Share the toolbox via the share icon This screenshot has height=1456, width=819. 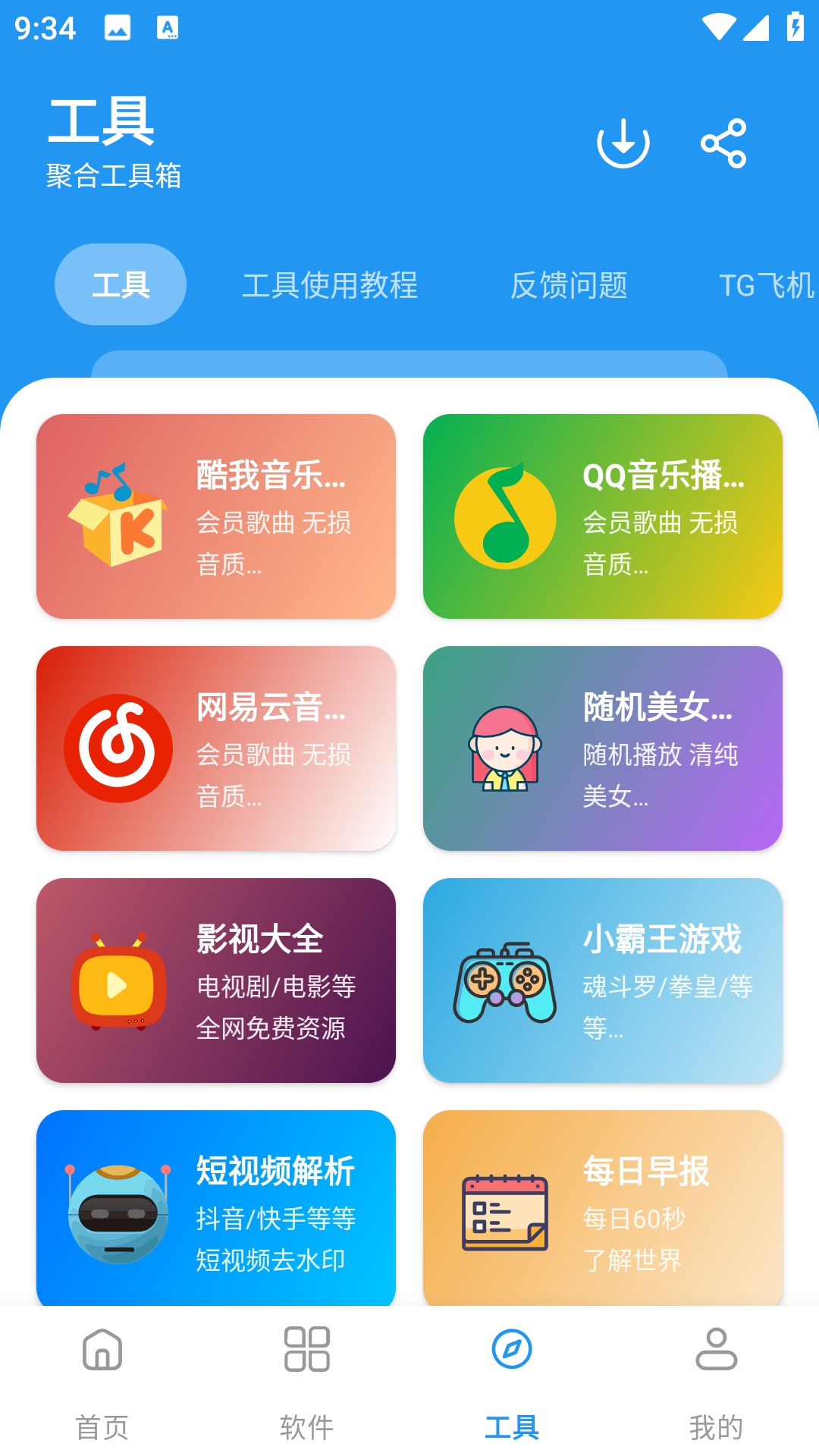[724, 143]
